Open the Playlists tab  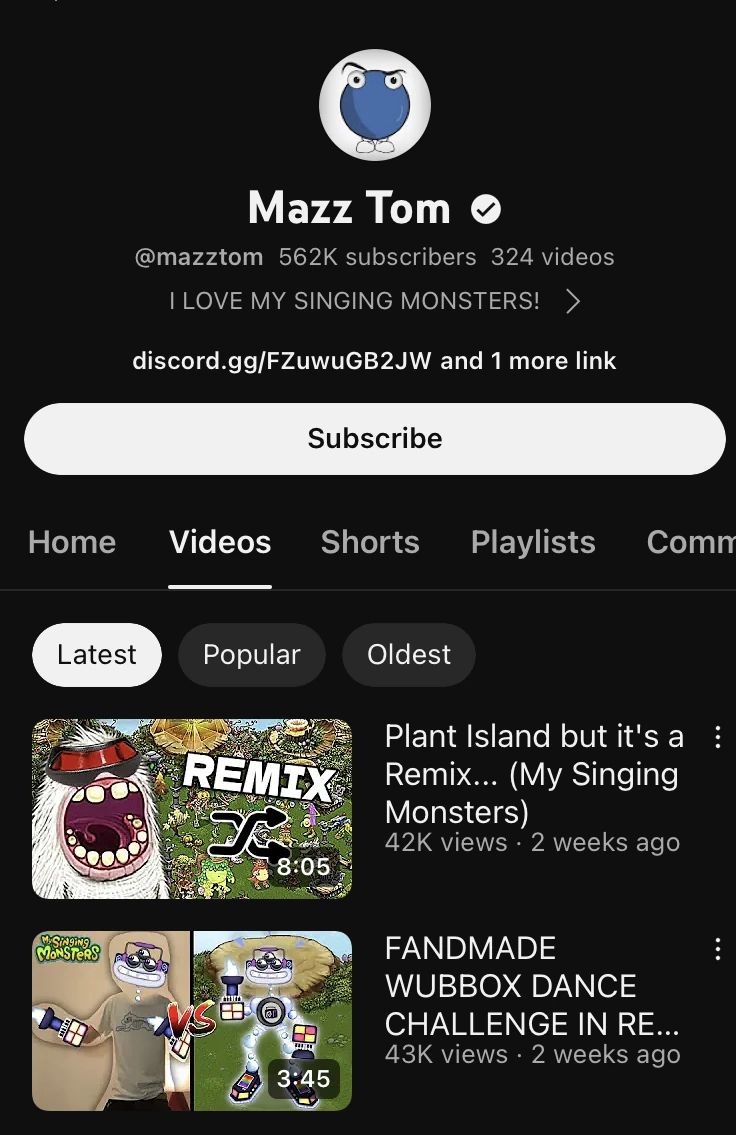[x=533, y=542]
